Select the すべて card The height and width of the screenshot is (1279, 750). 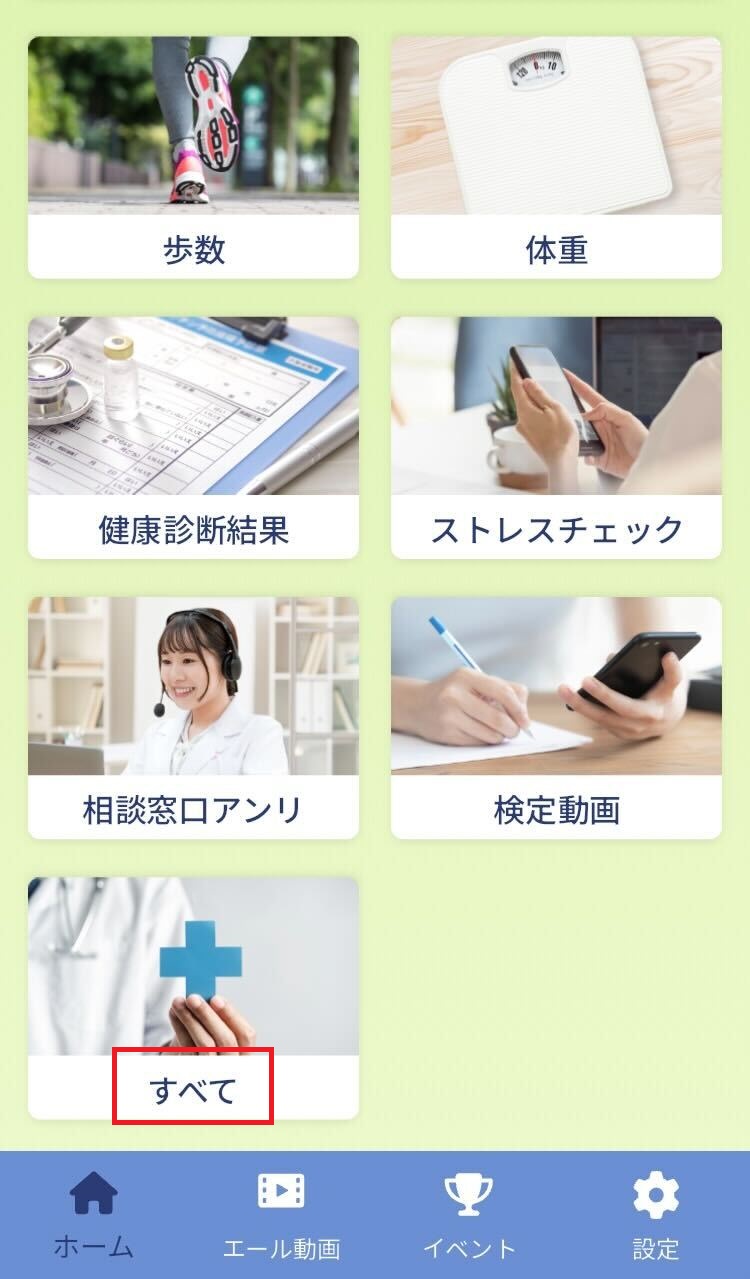click(x=193, y=998)
